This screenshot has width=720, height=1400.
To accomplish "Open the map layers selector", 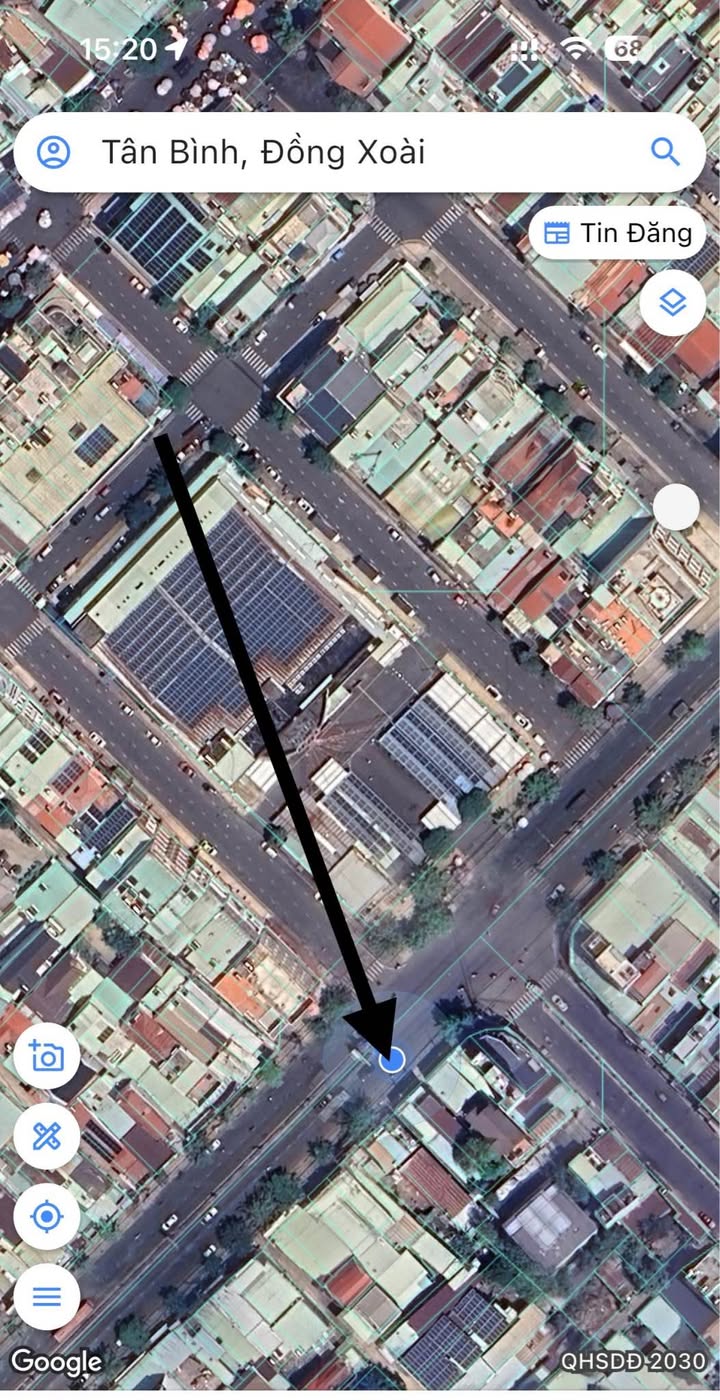I will click(672, 302).
